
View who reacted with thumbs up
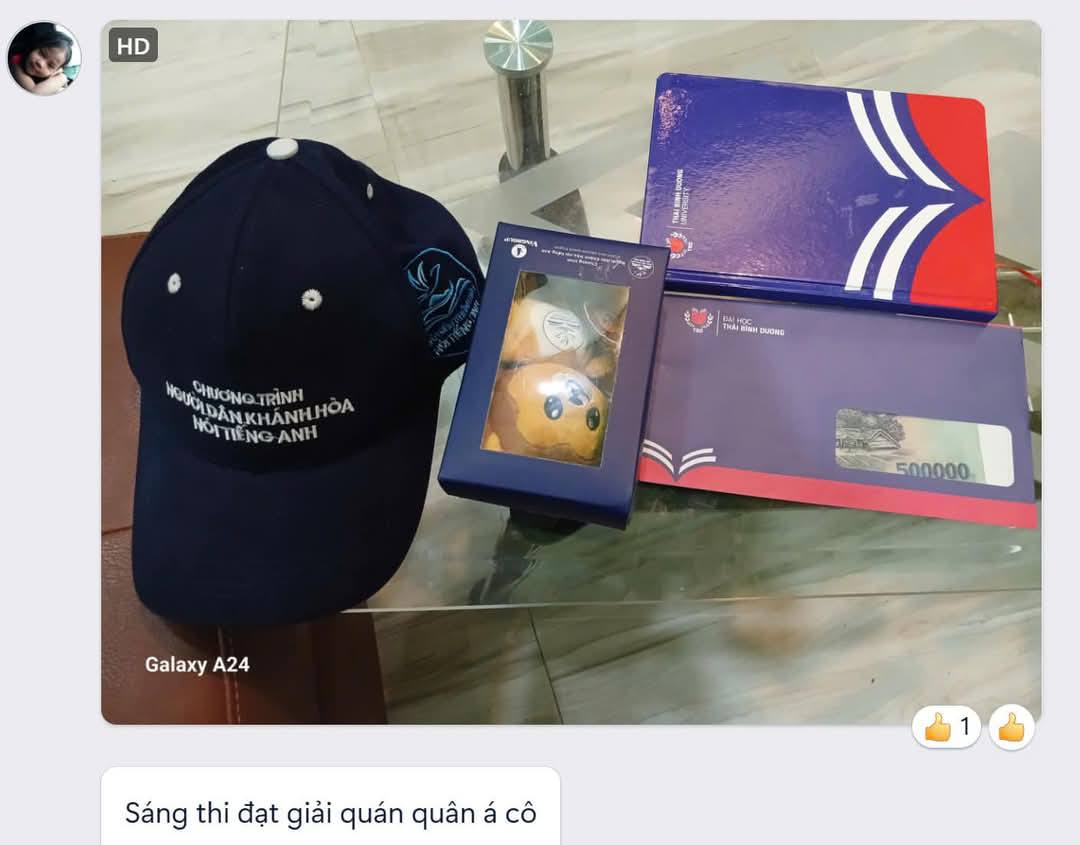[946, 727]
